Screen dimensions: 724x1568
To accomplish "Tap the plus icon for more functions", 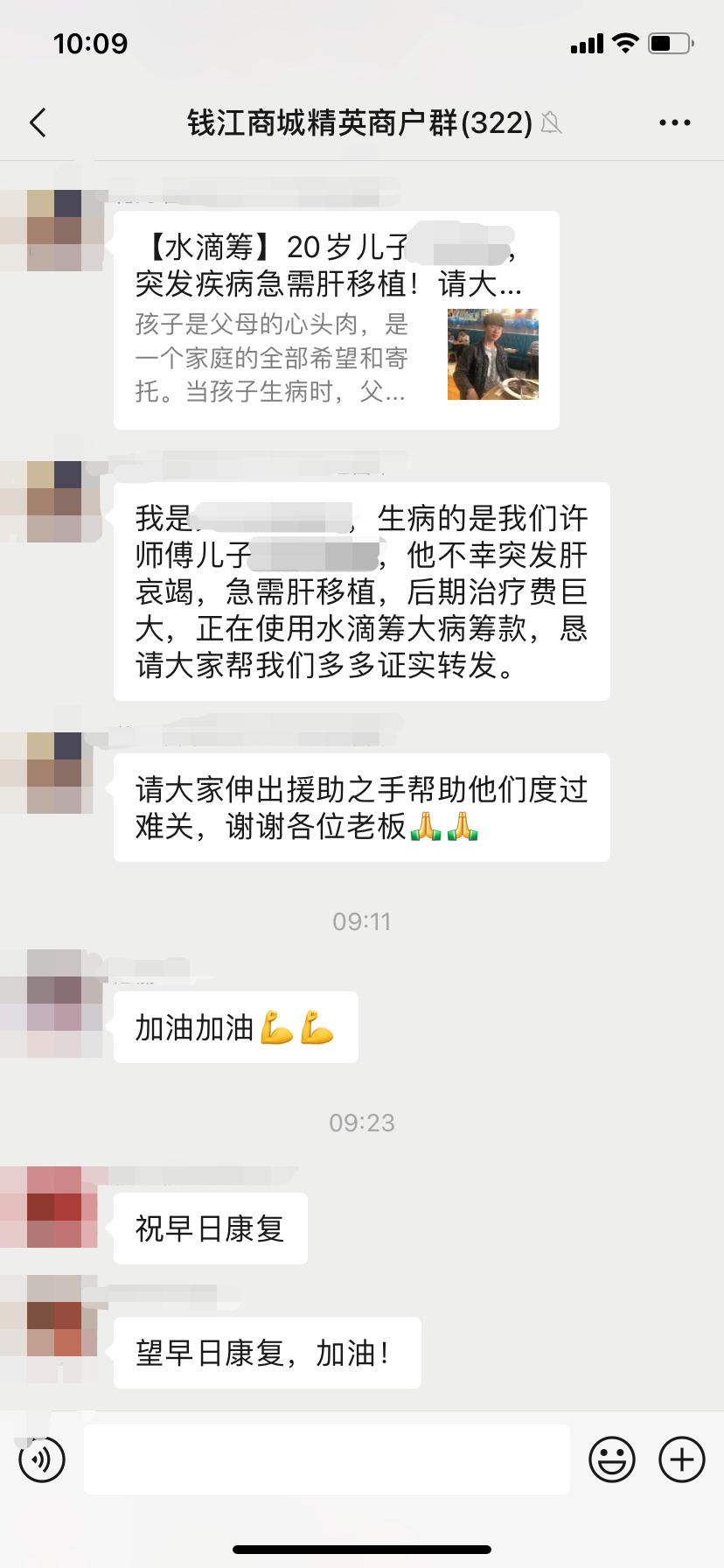I will coord(680,1459).
